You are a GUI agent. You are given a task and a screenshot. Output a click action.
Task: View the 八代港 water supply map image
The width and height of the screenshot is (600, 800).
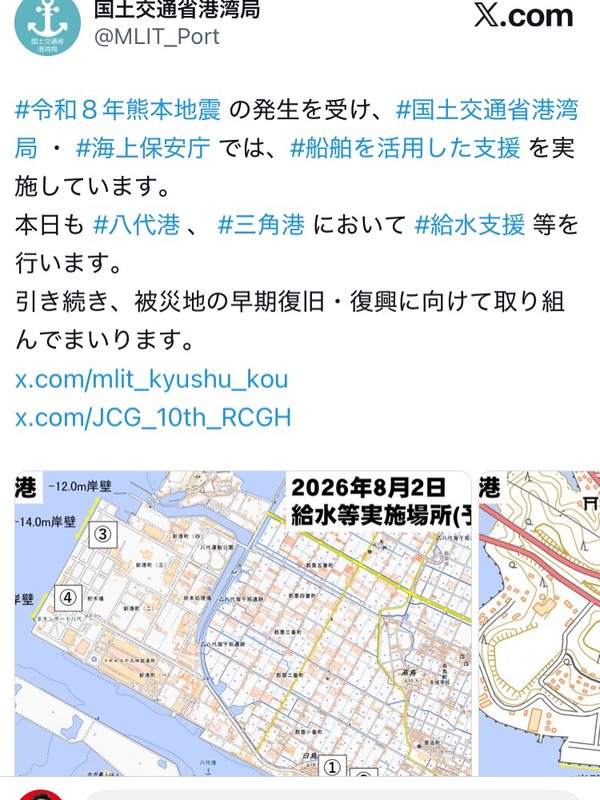coord(243,623)
